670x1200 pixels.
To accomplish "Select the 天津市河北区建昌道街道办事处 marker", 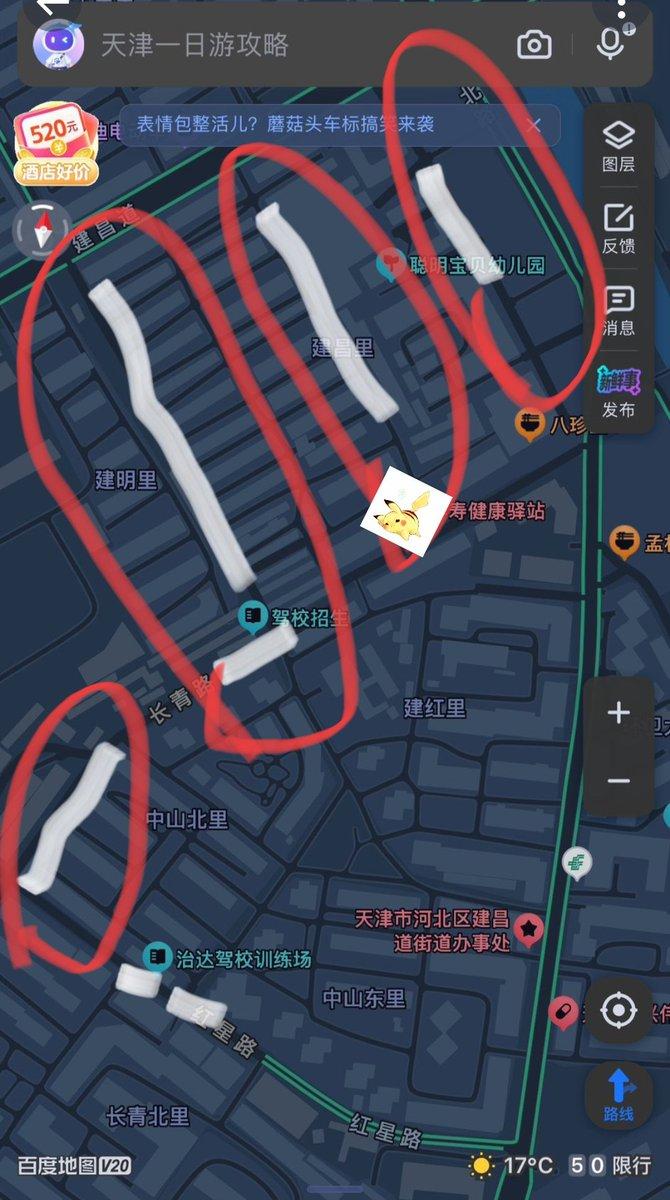I will pos(528,929).
